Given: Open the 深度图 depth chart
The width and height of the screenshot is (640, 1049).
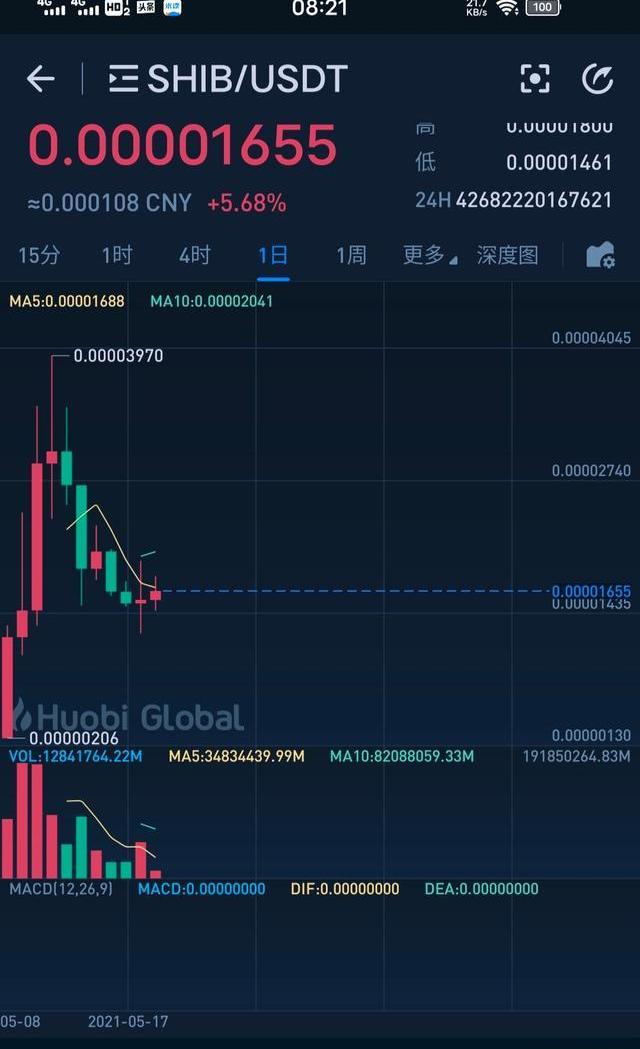Looking at the screenshot, I should (x=507, y=255).
